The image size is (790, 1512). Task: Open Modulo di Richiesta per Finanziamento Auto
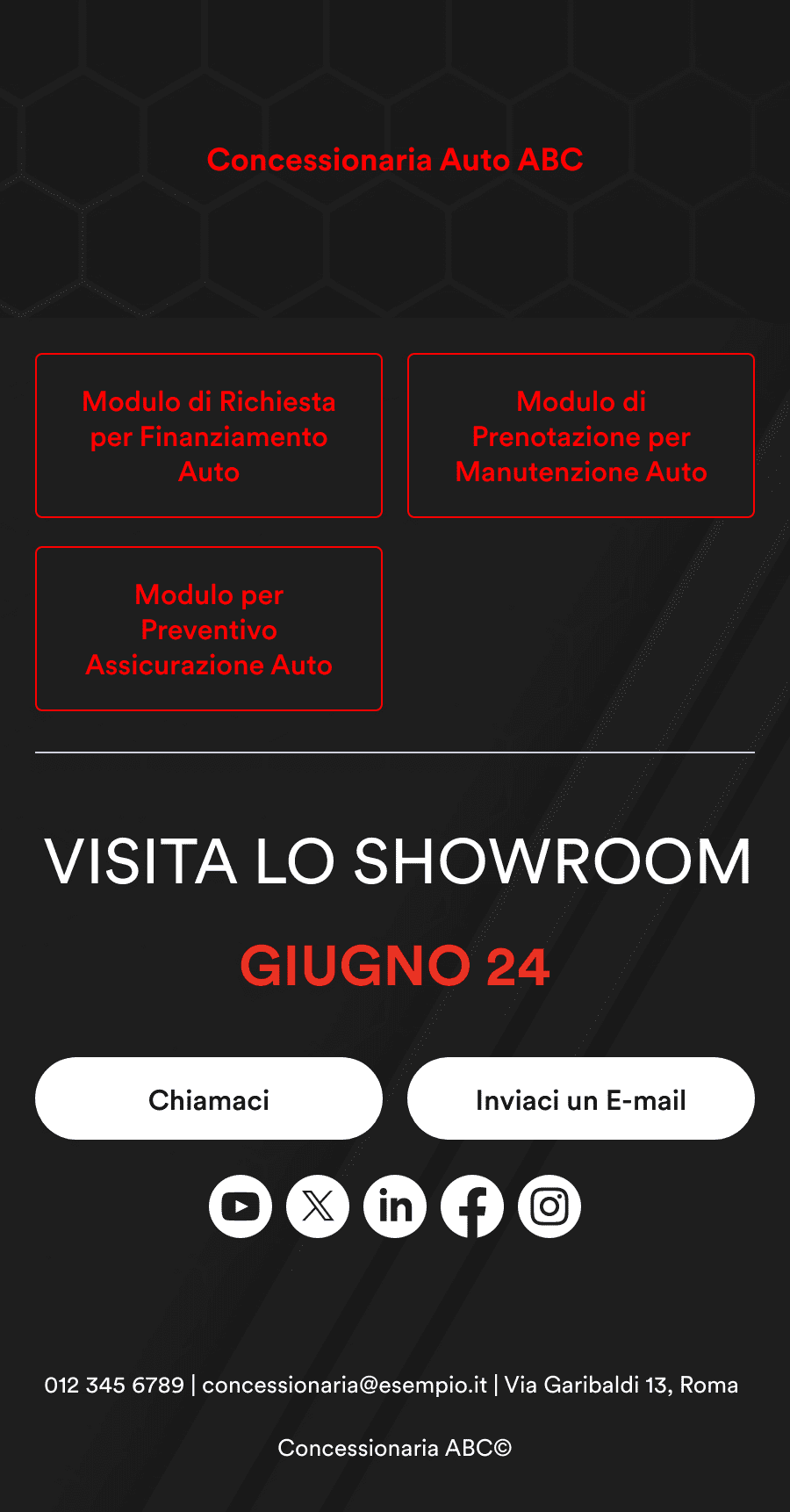(209, 436)
